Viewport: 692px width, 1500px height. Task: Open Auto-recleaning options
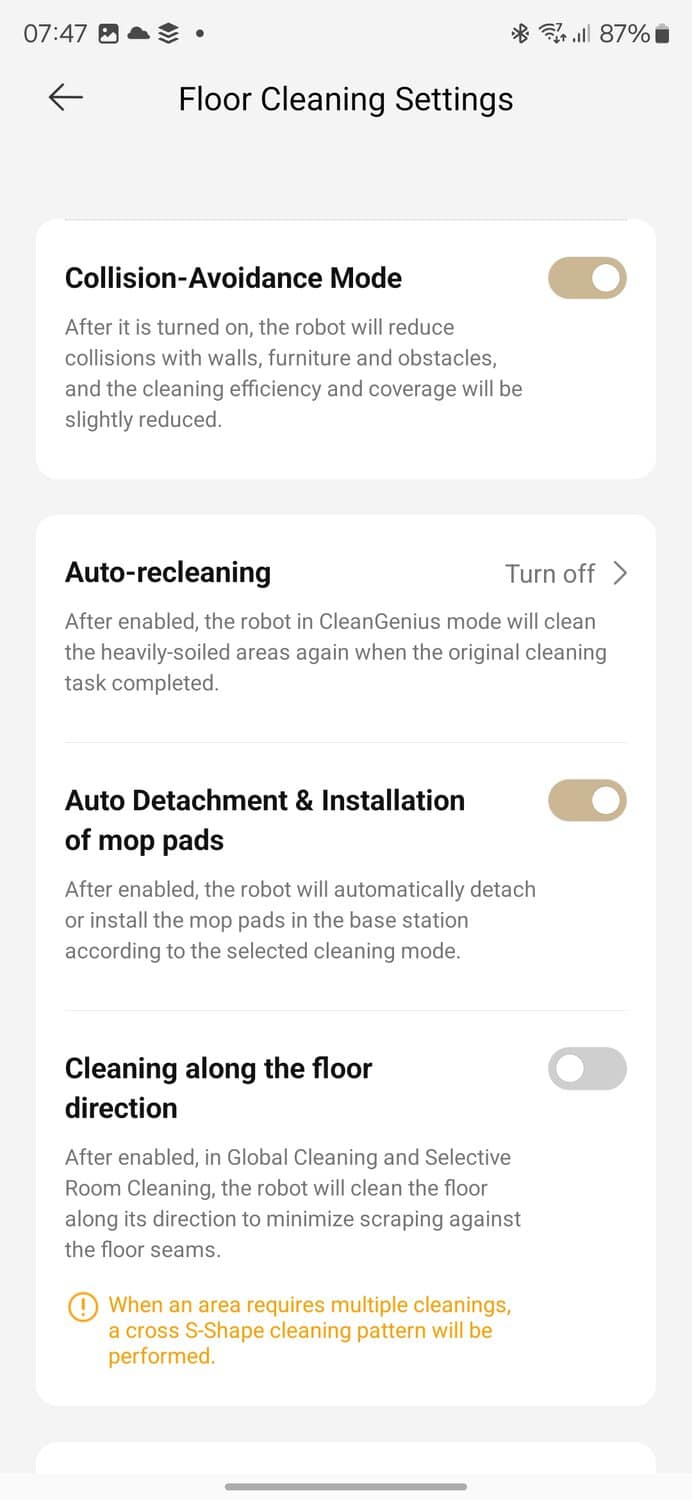[x=565, y=573]
